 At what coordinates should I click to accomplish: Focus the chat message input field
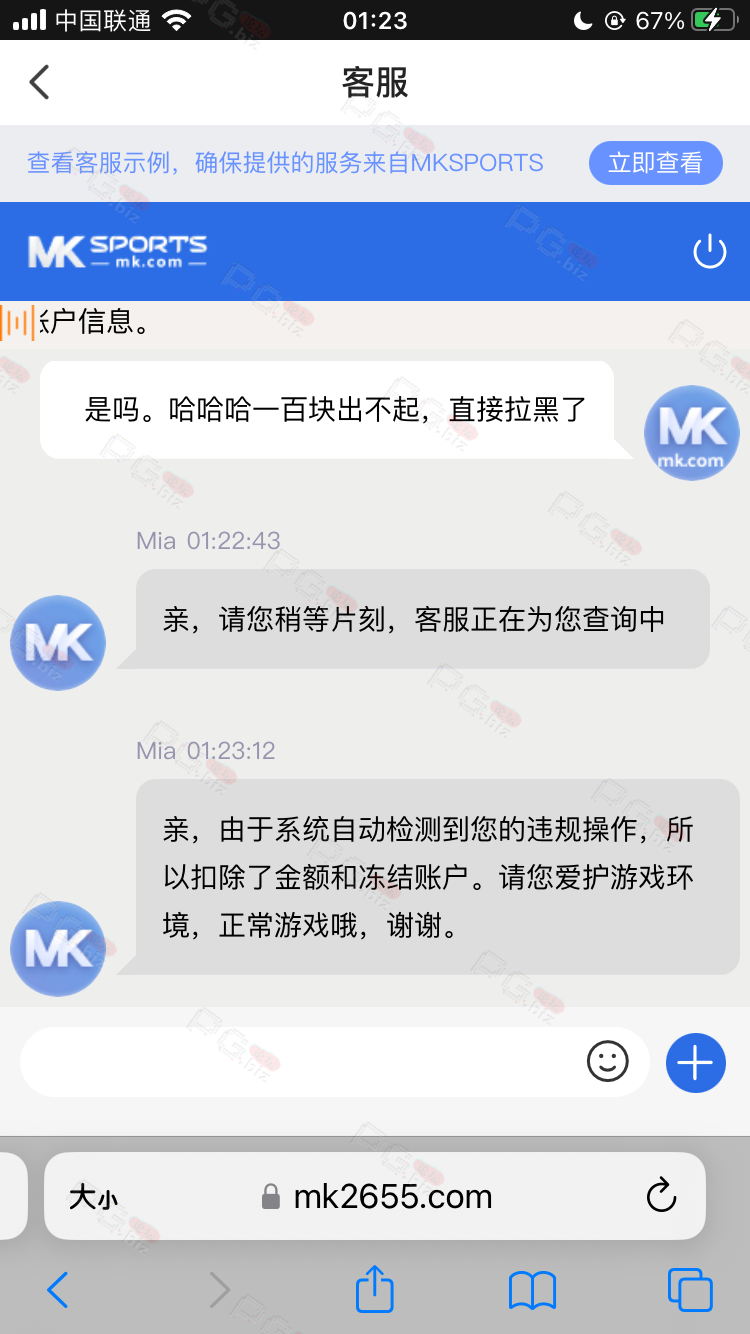point(300,1061)
